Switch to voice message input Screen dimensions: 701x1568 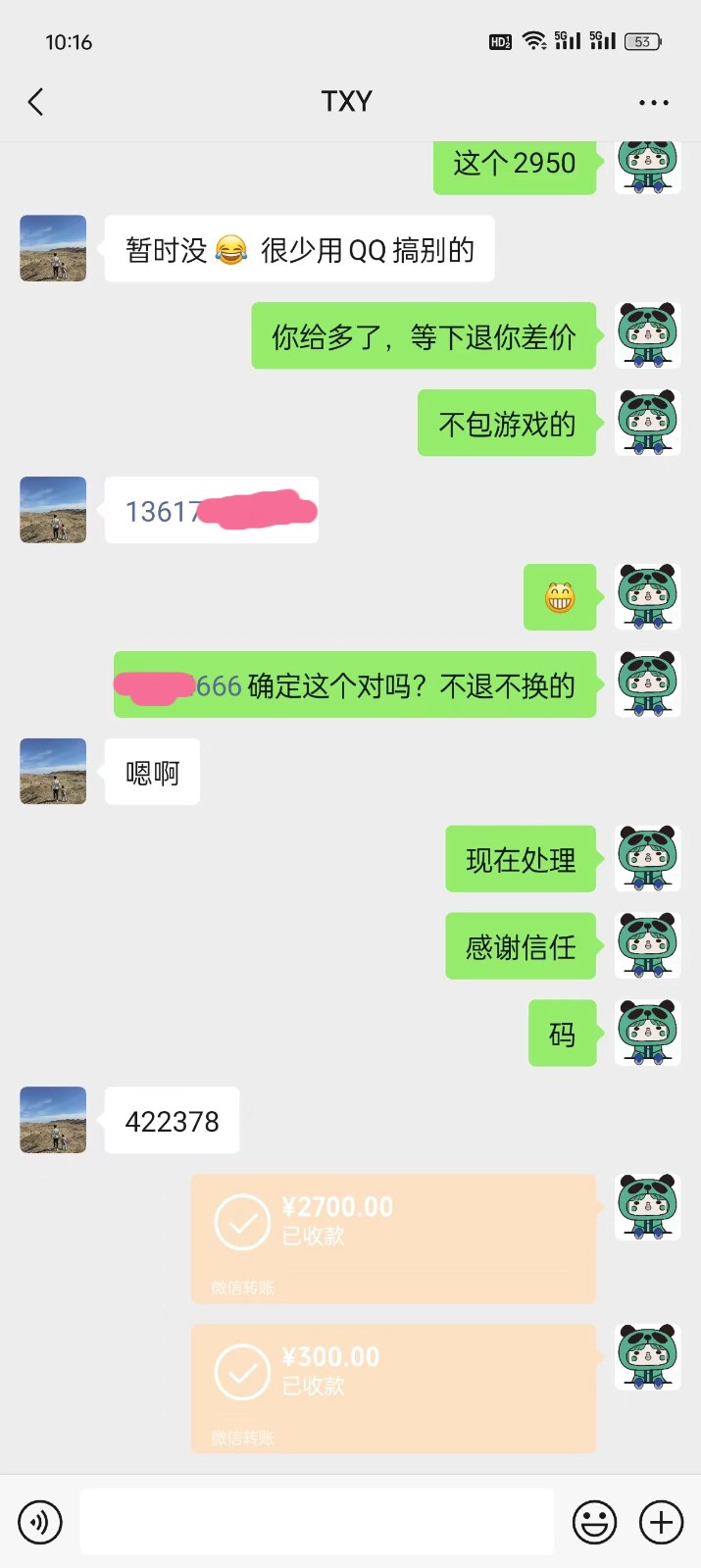click(x=40, y=1522)
